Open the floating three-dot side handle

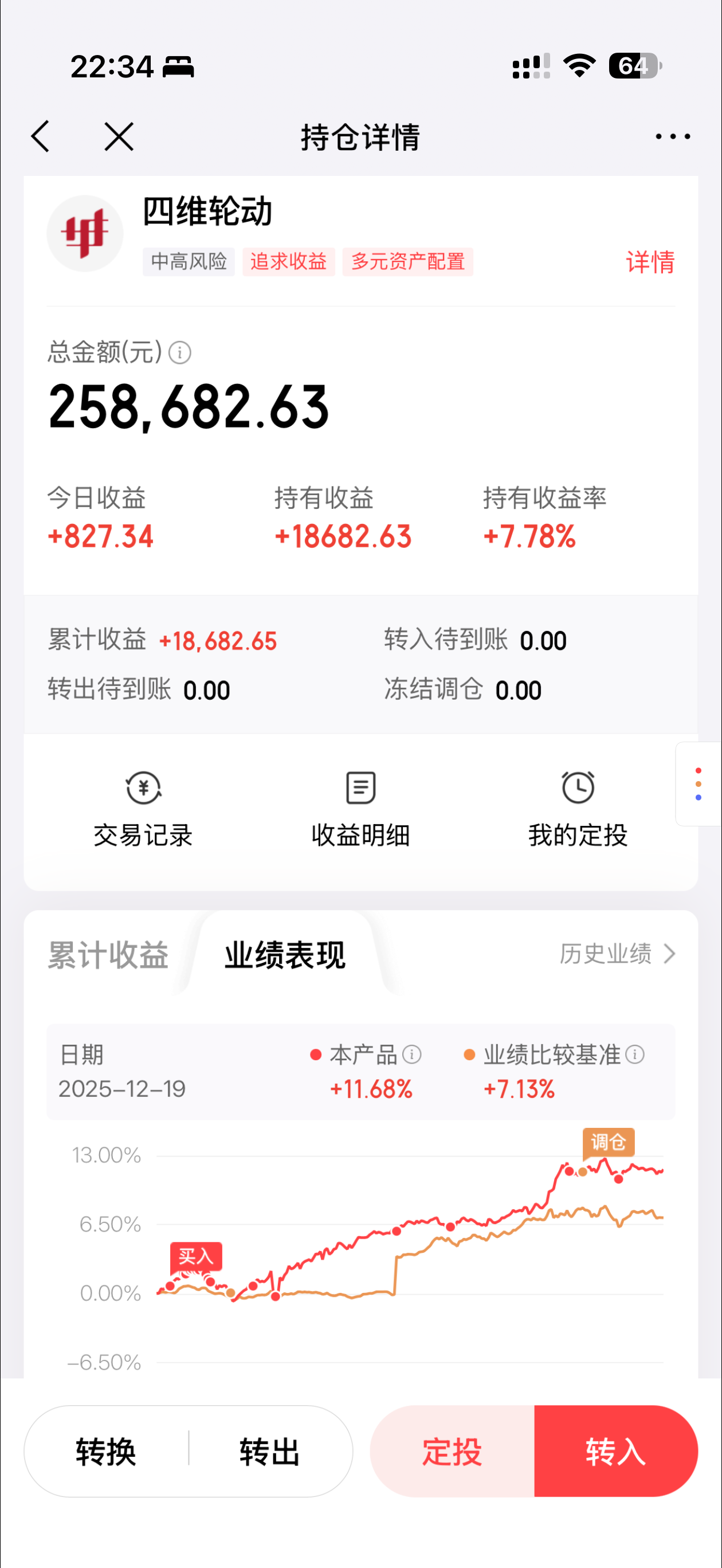click(699, 784)
